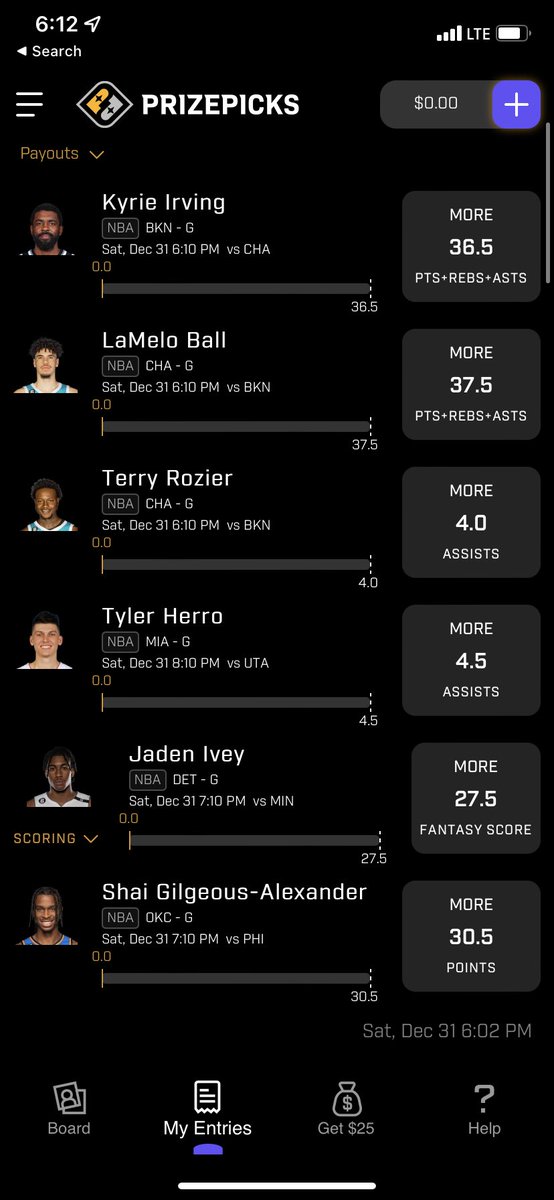Screen dimensions: 554x1200
Task: Return to Search via the back link
Action: [49, 51]
